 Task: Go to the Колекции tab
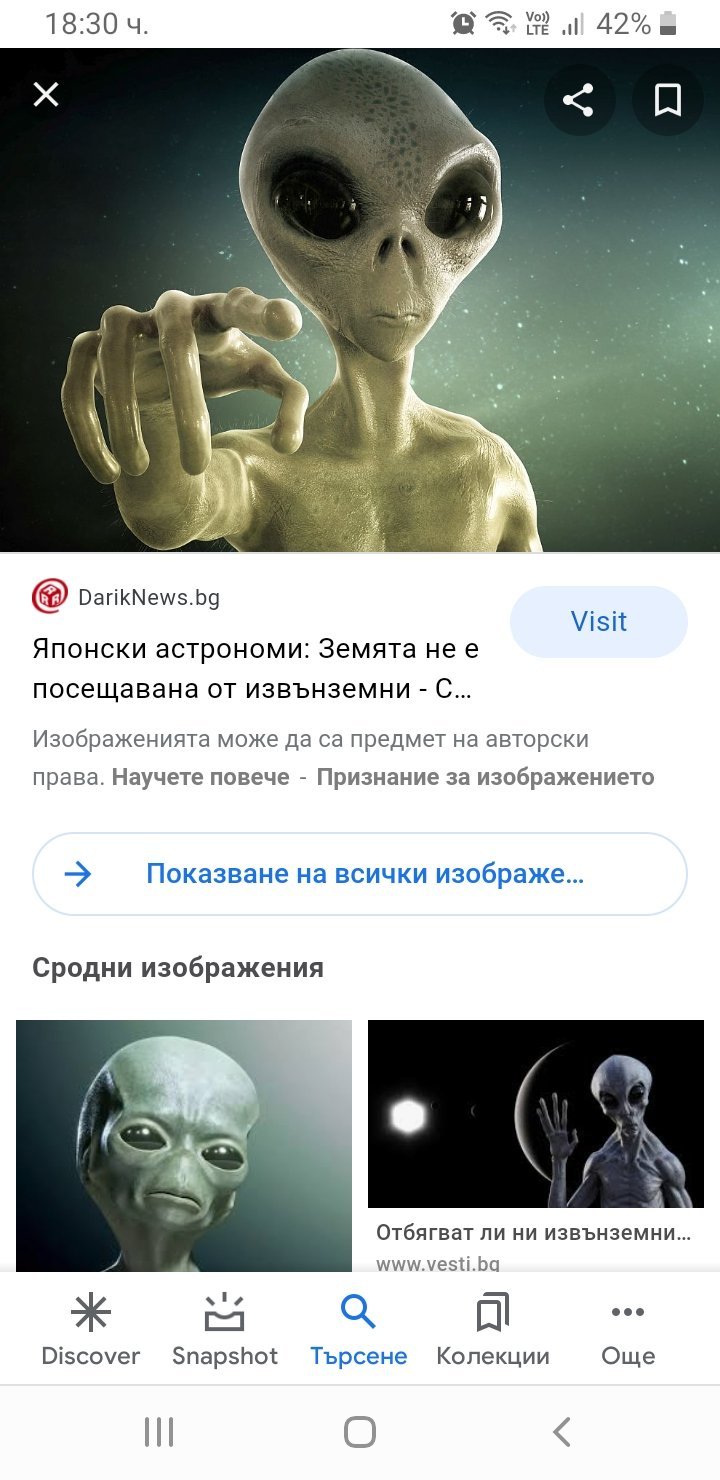(493, 1330)
